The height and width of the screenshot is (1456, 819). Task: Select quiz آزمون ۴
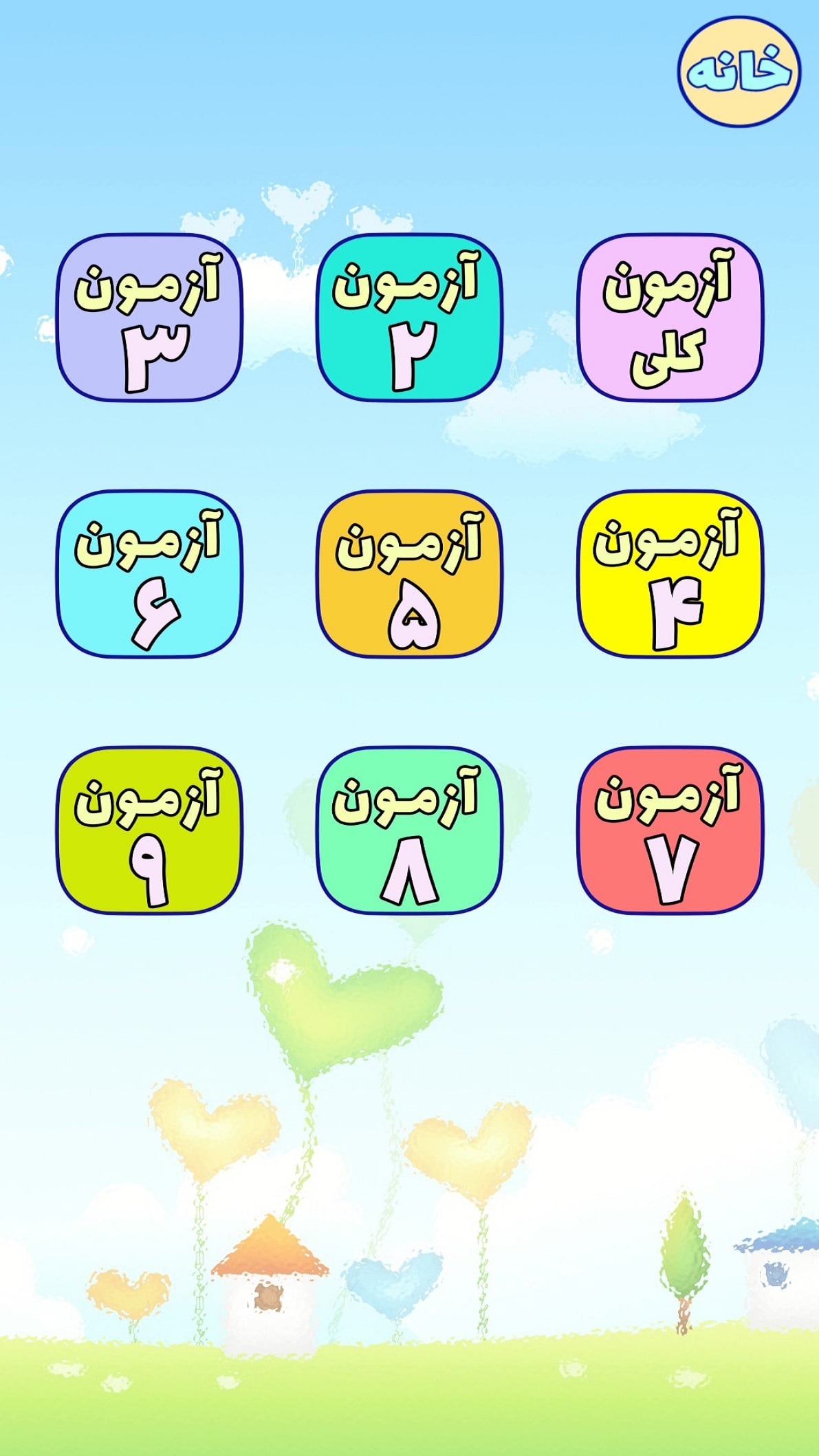click(670, 574)
